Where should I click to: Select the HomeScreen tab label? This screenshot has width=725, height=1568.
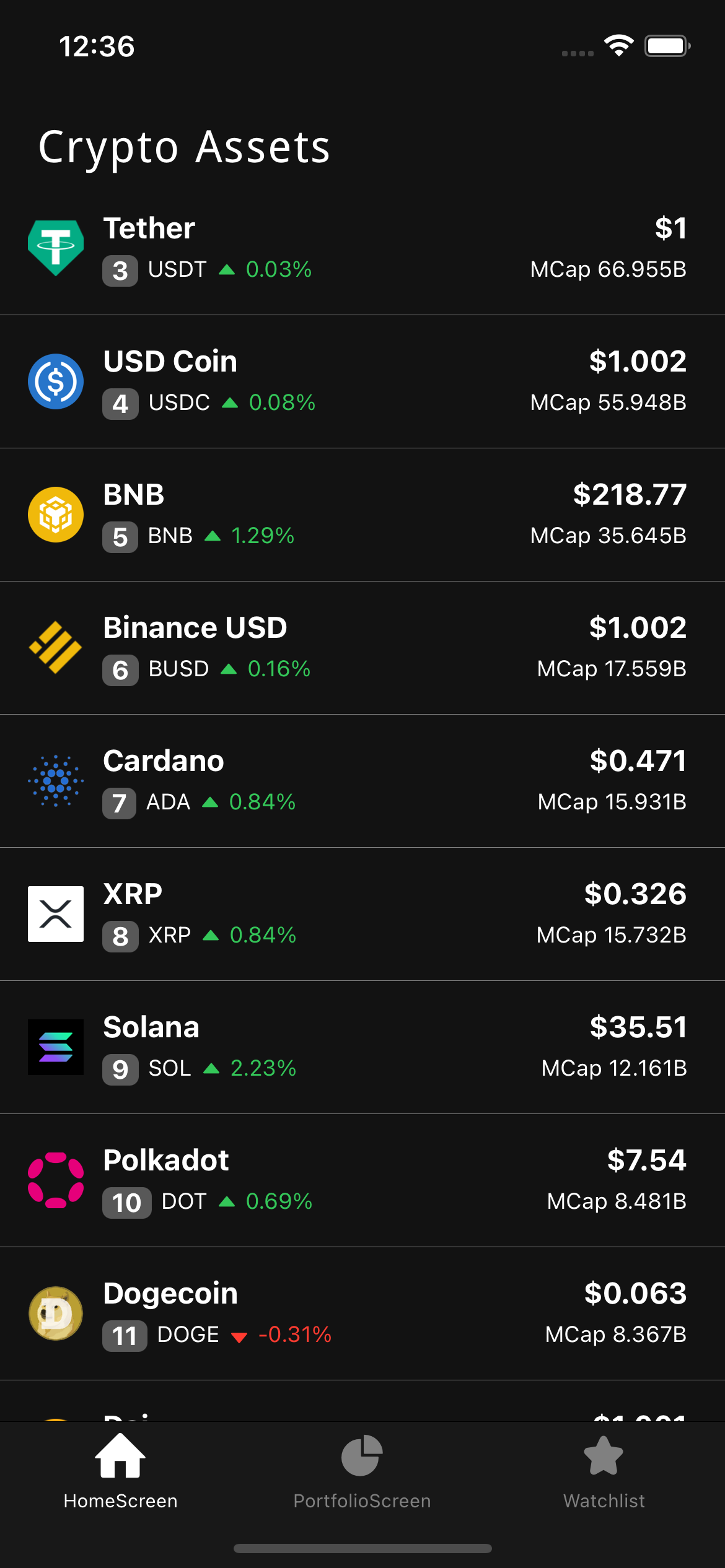coord(120,1501)
